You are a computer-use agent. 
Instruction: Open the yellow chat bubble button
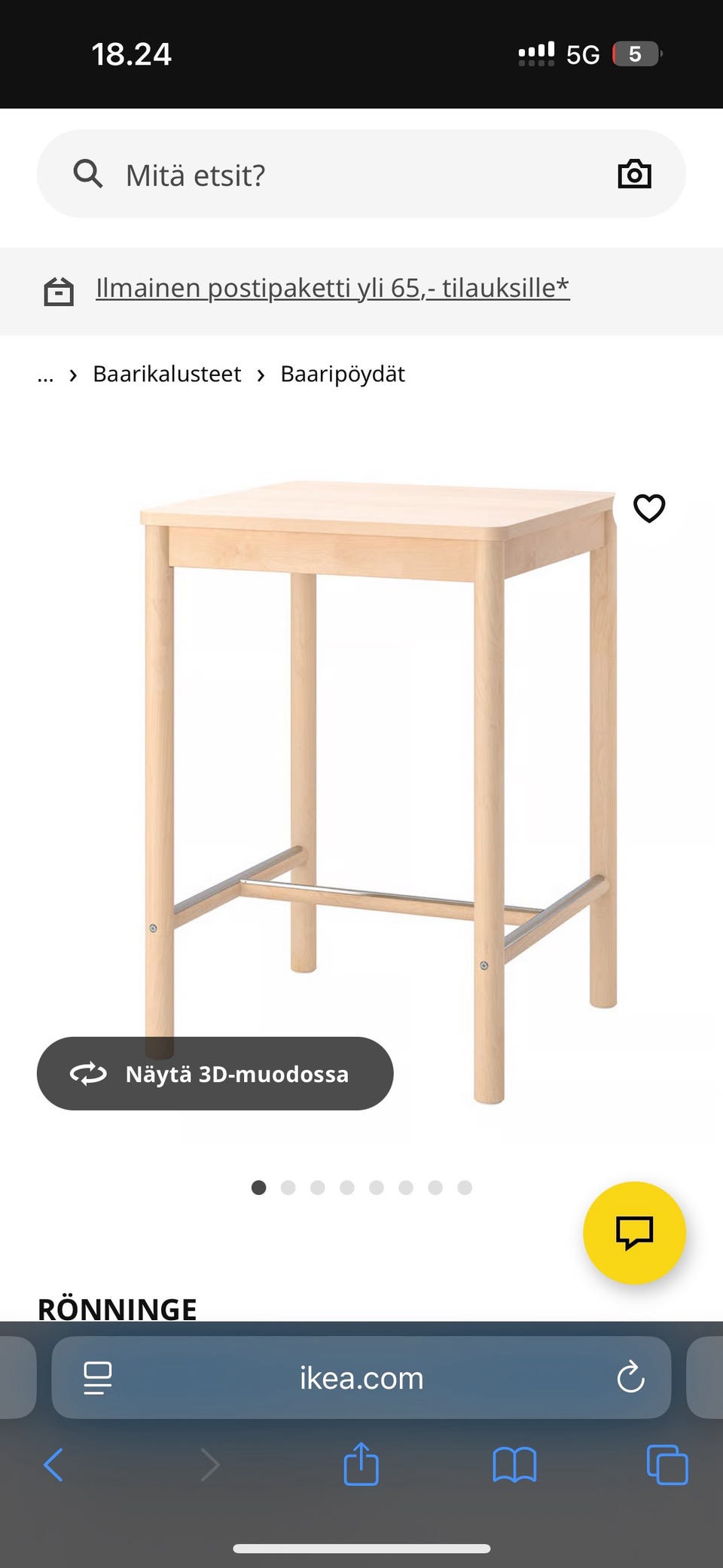click(634, 1233)
